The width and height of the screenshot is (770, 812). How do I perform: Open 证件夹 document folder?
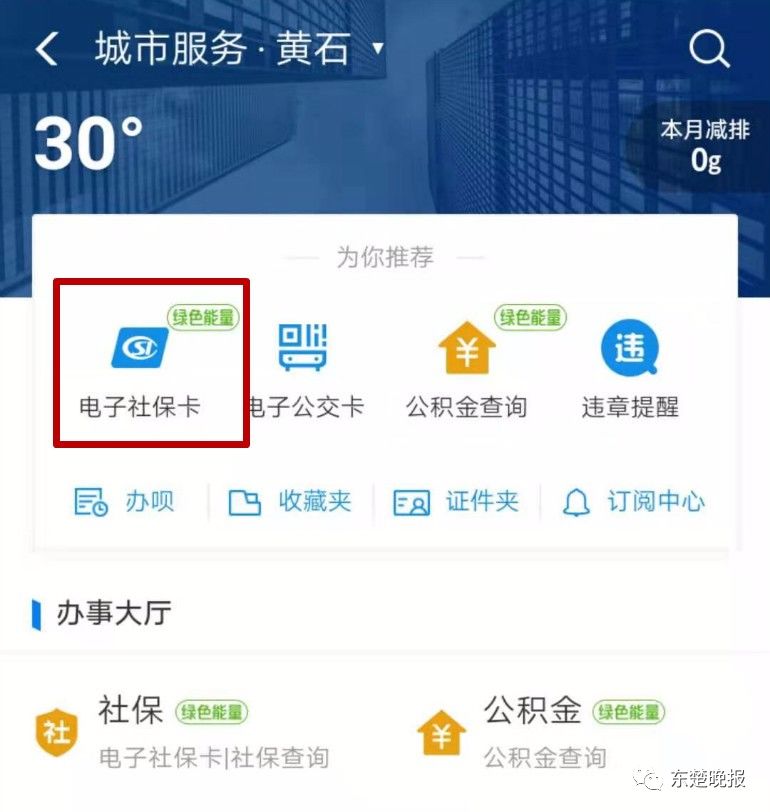point(456,501)
